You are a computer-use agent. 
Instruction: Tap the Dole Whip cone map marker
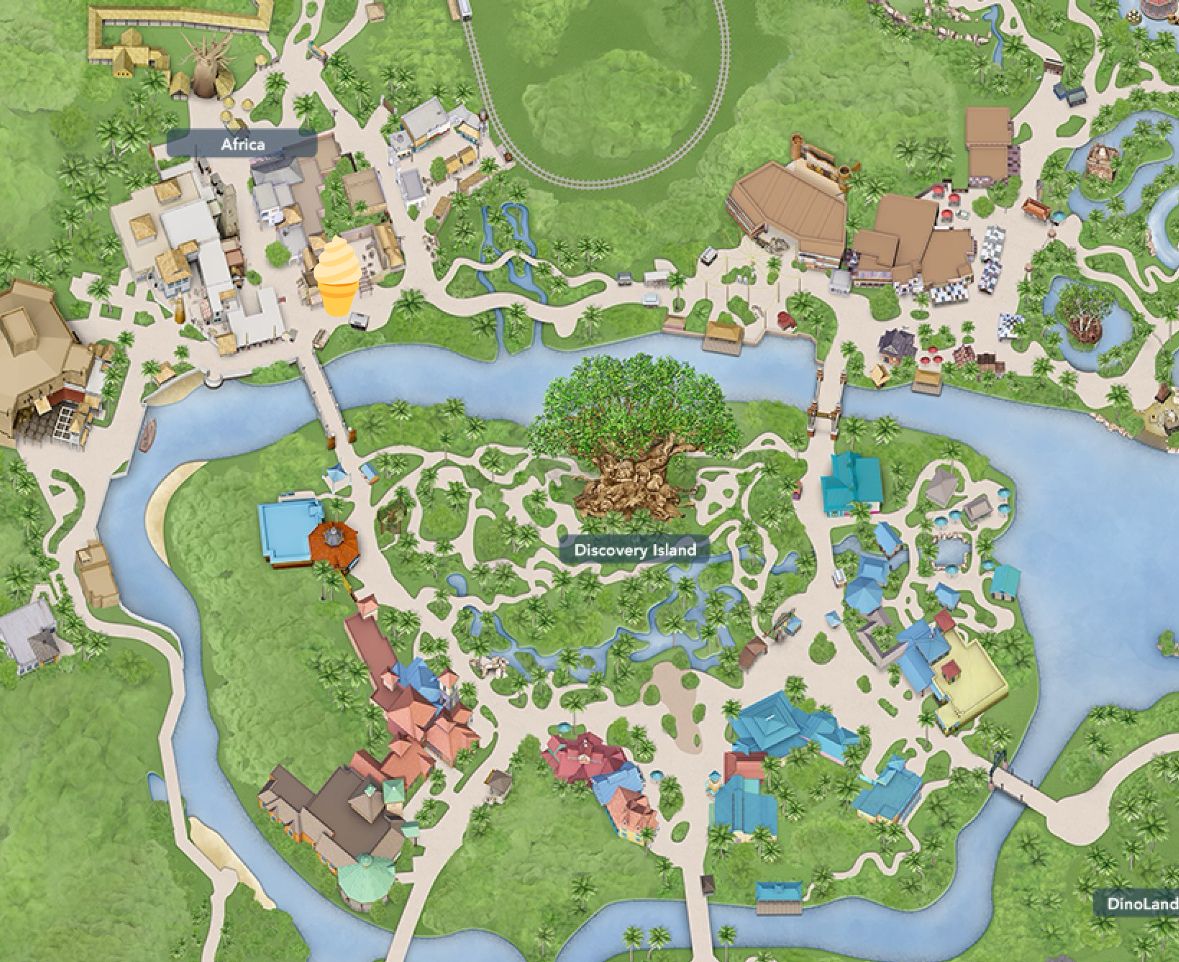click(x=336, y=276)
